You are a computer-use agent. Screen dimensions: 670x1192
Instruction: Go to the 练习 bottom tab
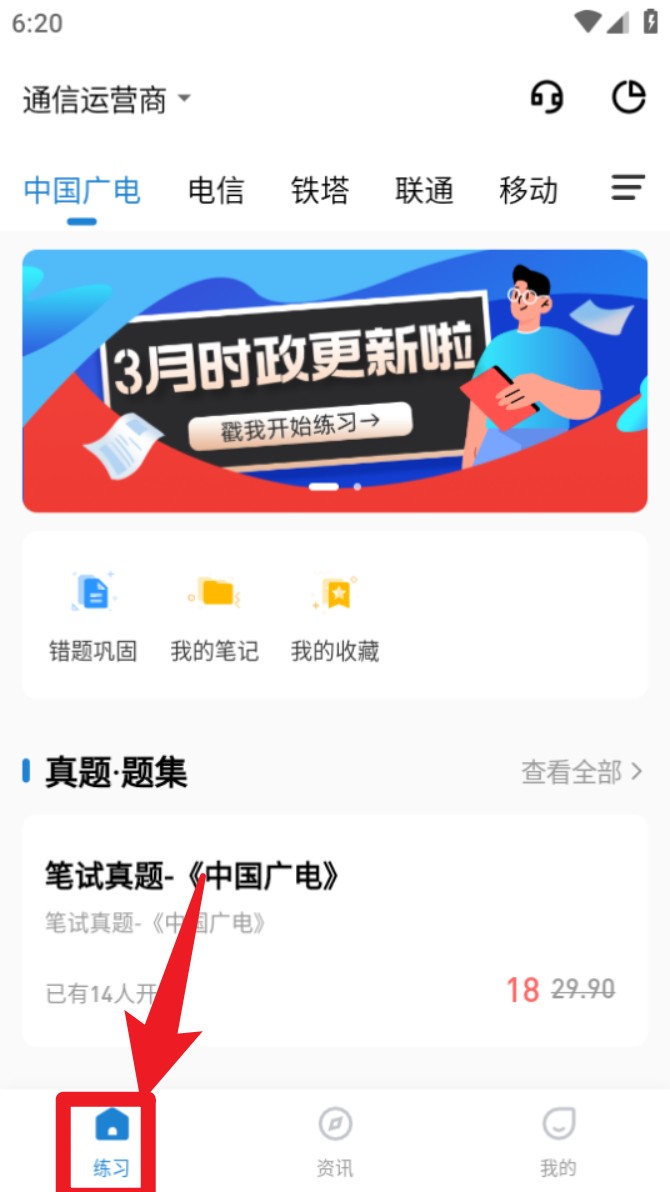click(111, 1140)
